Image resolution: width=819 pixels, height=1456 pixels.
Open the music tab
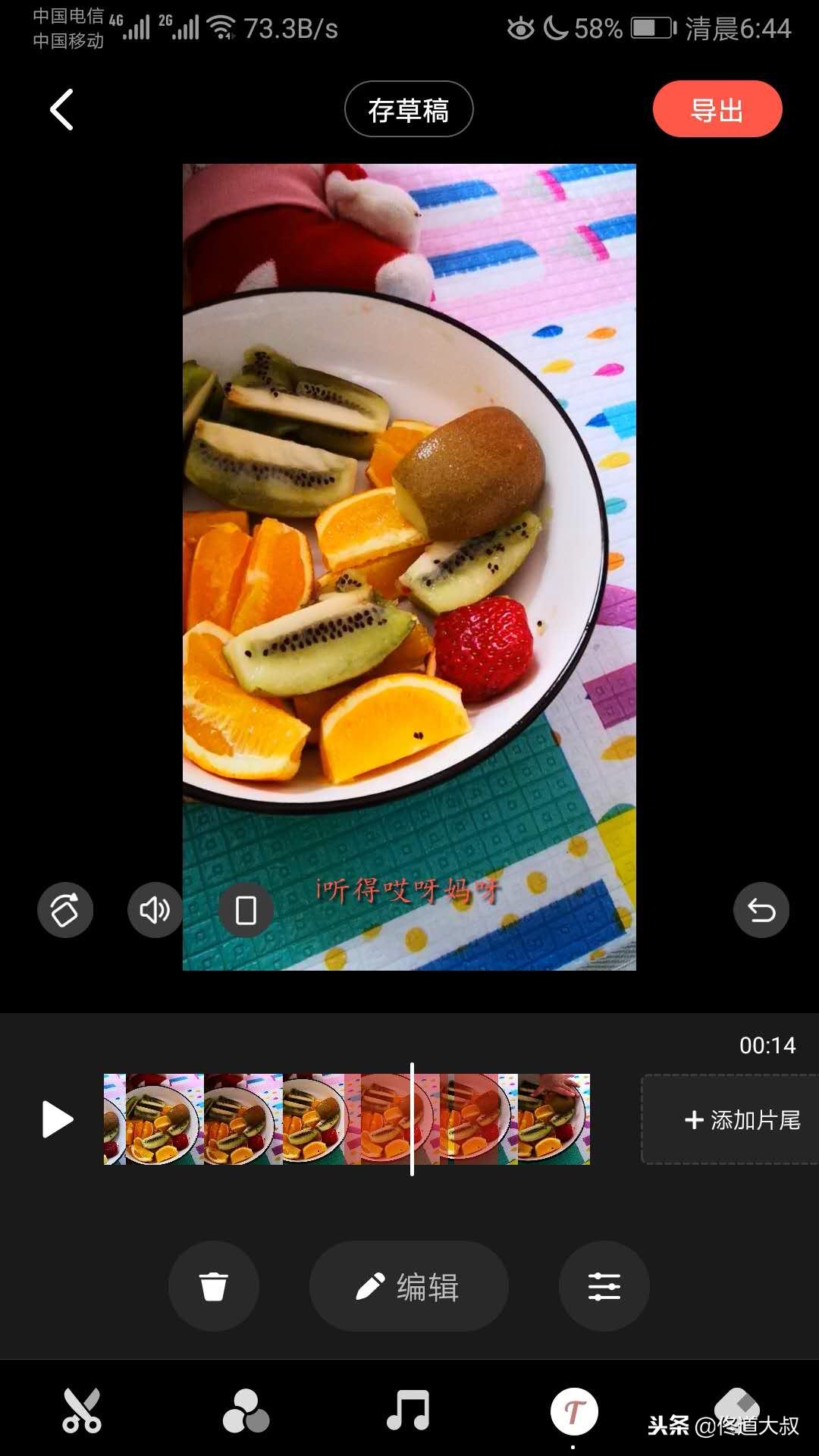point(409,1411)
